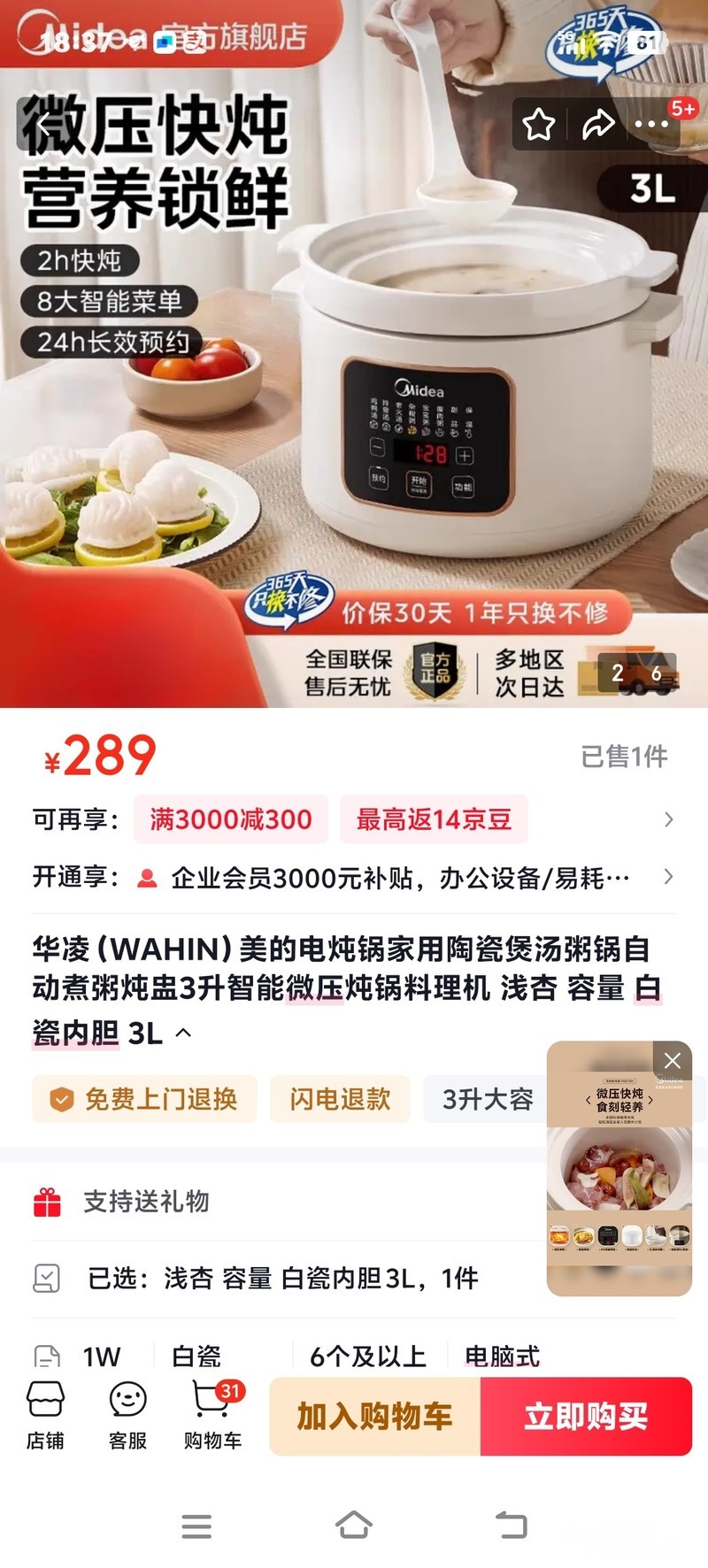This screenshot has width=708, height=1568.
Task: Tap the 免费上门退换 service tag
Action: pos(145,1099)
